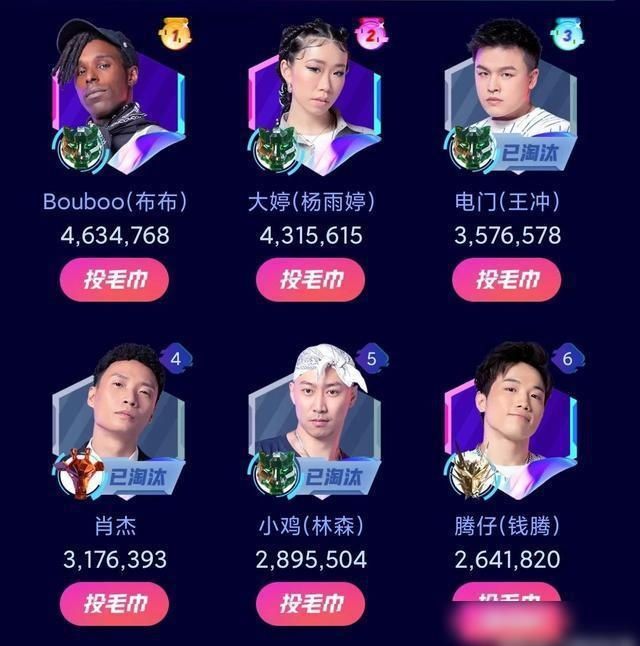This screenshot has width=640, height=646.
Task: Give a towel to 肖杰
Action: (115, 603)
